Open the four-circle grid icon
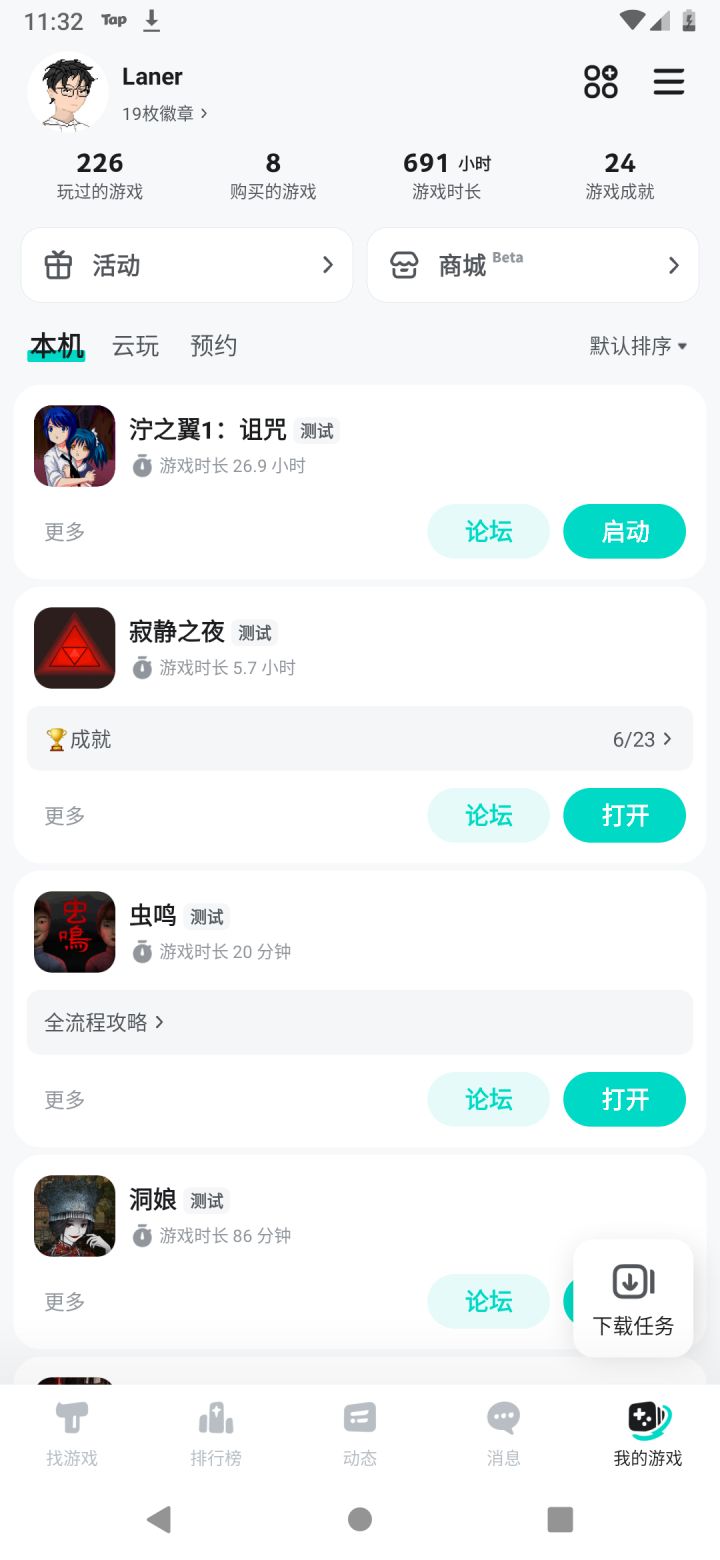720x1560 pixels. click(601, 82)
